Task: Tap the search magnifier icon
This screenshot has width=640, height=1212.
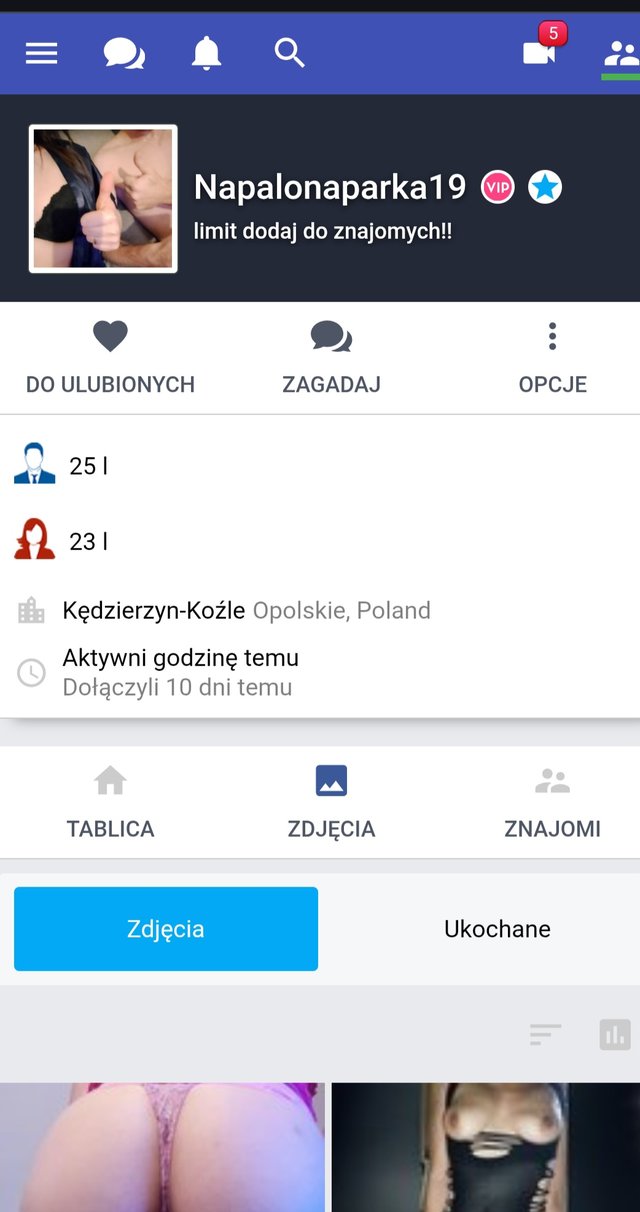Action: (x=289, y=52)
